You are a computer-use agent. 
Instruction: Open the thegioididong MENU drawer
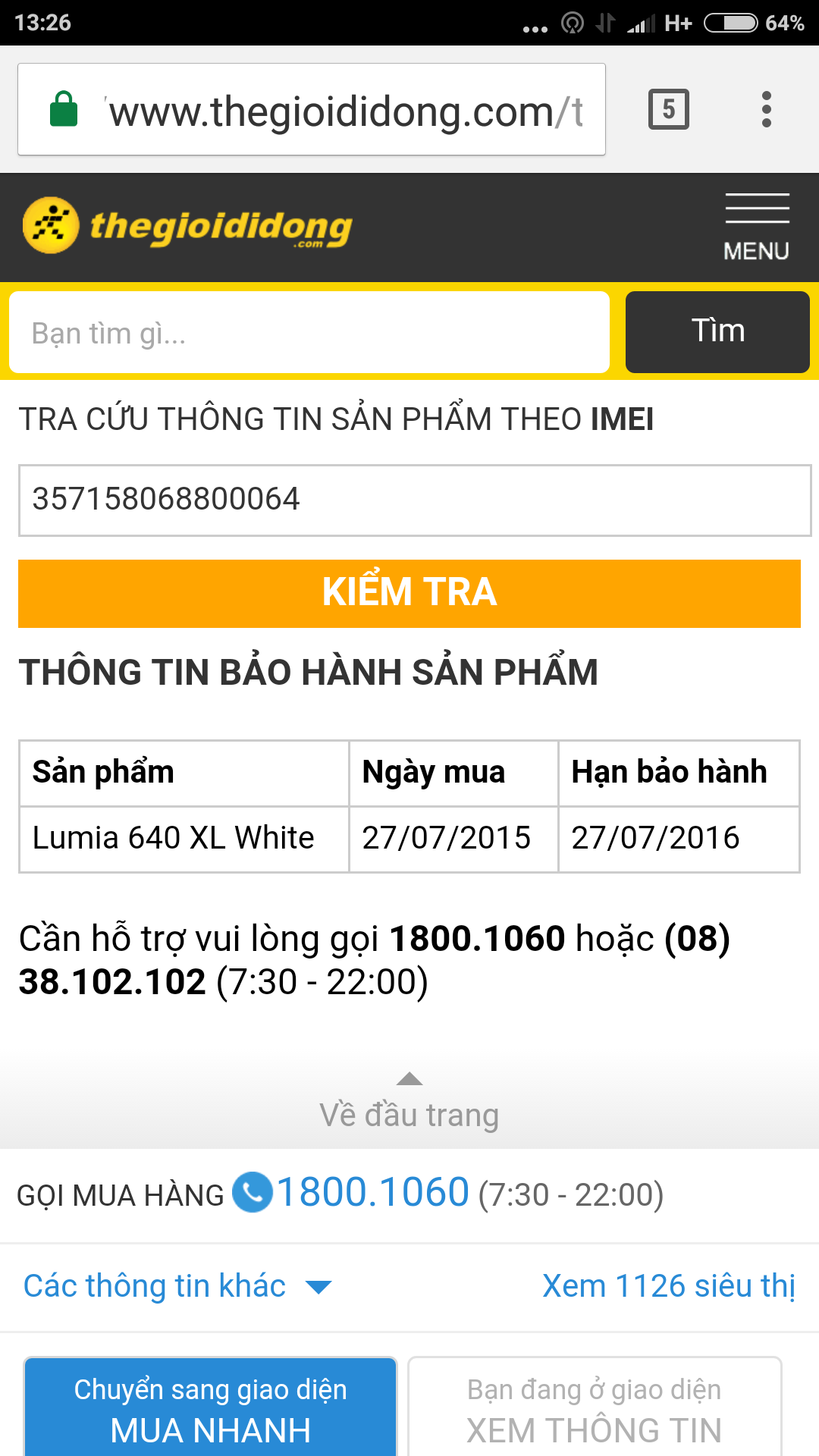pos(756,227)
